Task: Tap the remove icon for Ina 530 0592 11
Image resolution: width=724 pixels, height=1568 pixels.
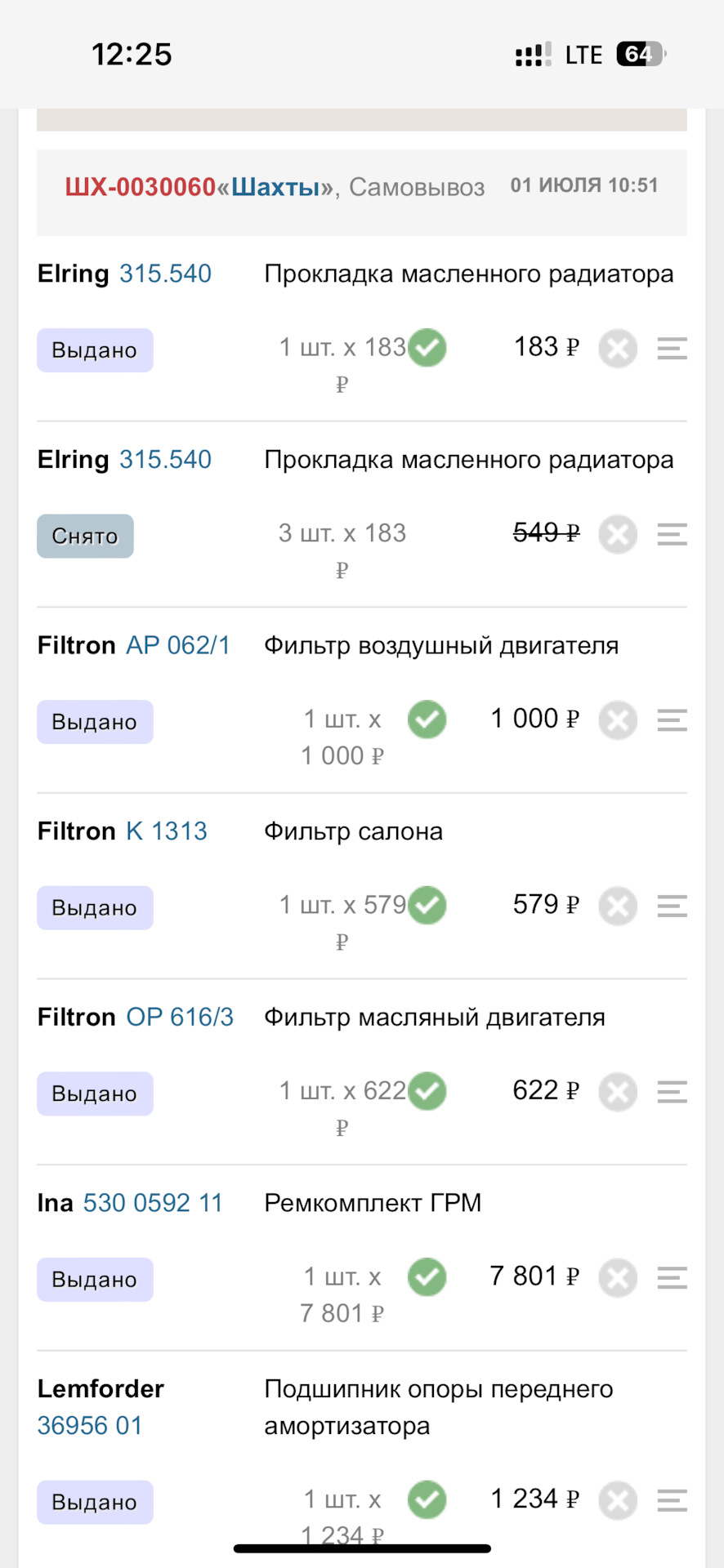Action: tap(618, 1278)
